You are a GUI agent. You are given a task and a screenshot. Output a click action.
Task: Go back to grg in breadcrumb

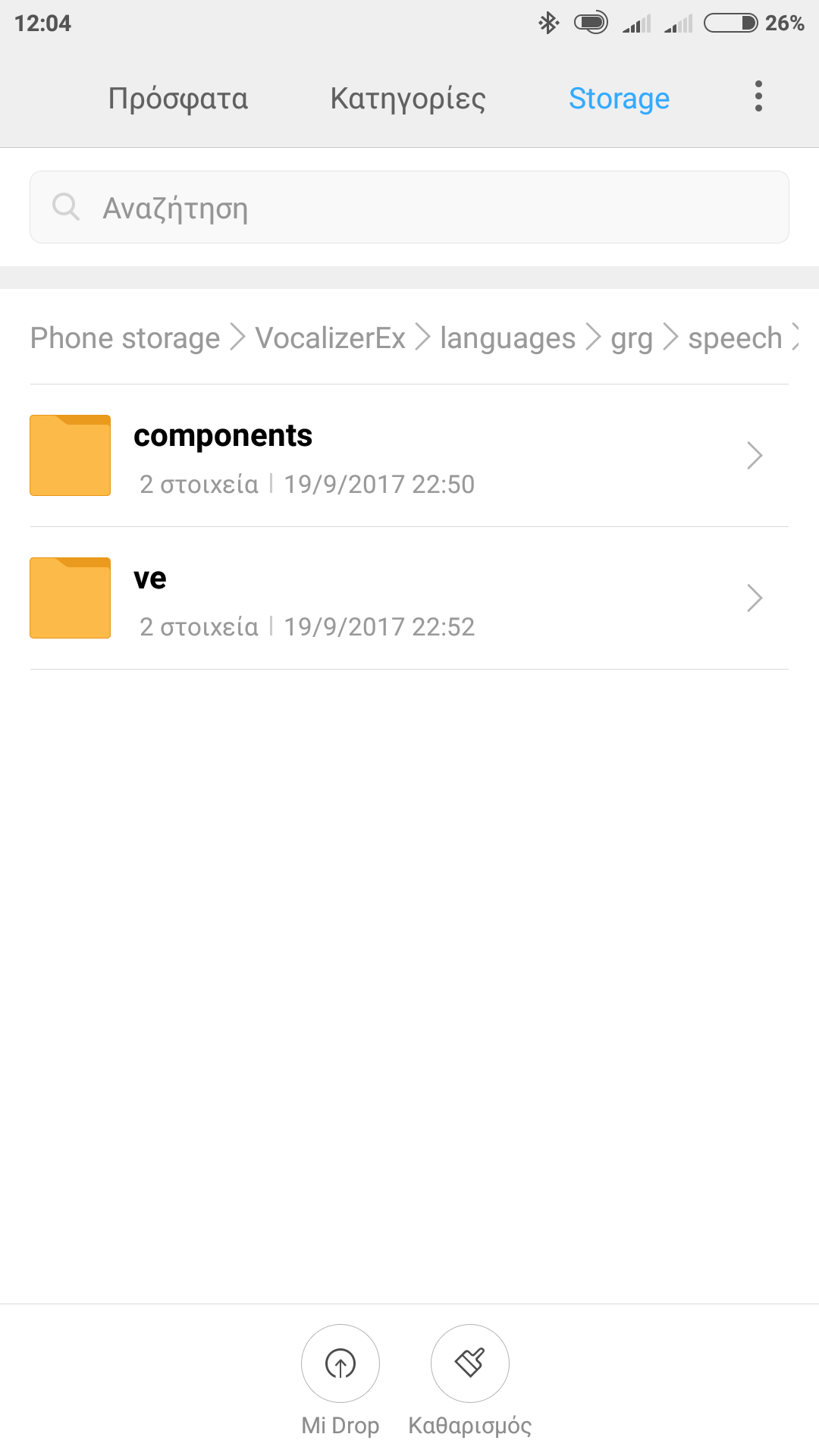(x=632, y=338)
